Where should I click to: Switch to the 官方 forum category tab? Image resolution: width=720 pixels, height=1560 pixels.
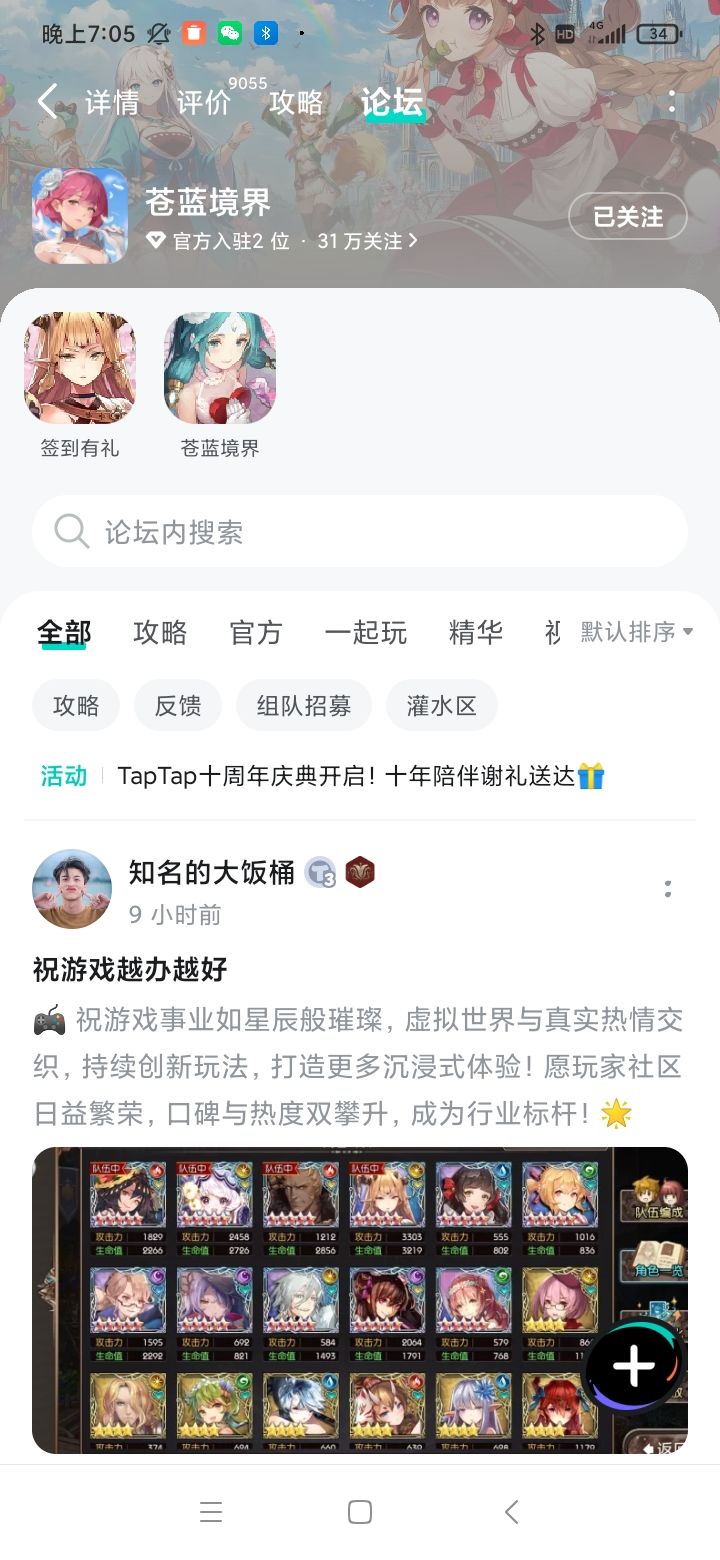(256, 632)
